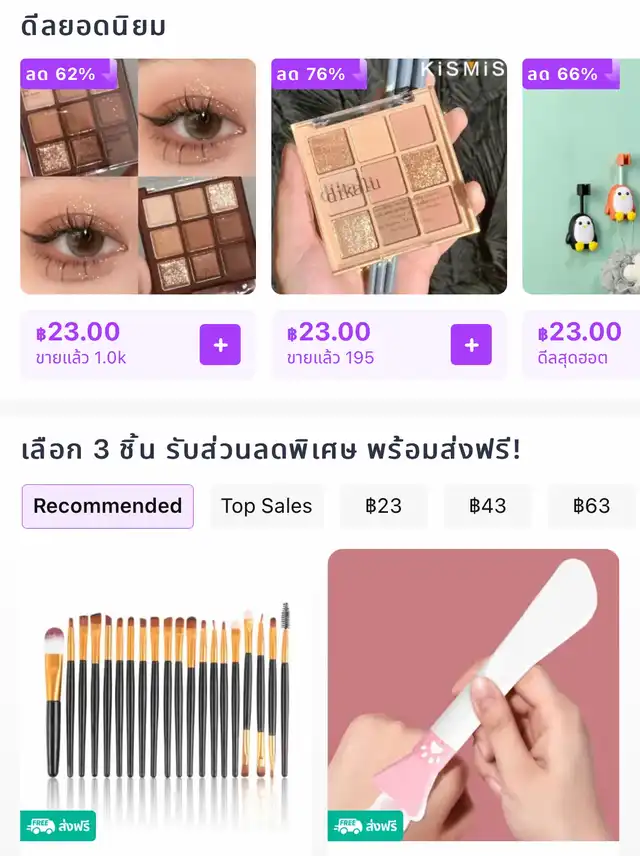The height and width of the screenshot is (856, 640).
Task: Add the eyeshadow sold 1.0k to cart
Action: point(220,345)
